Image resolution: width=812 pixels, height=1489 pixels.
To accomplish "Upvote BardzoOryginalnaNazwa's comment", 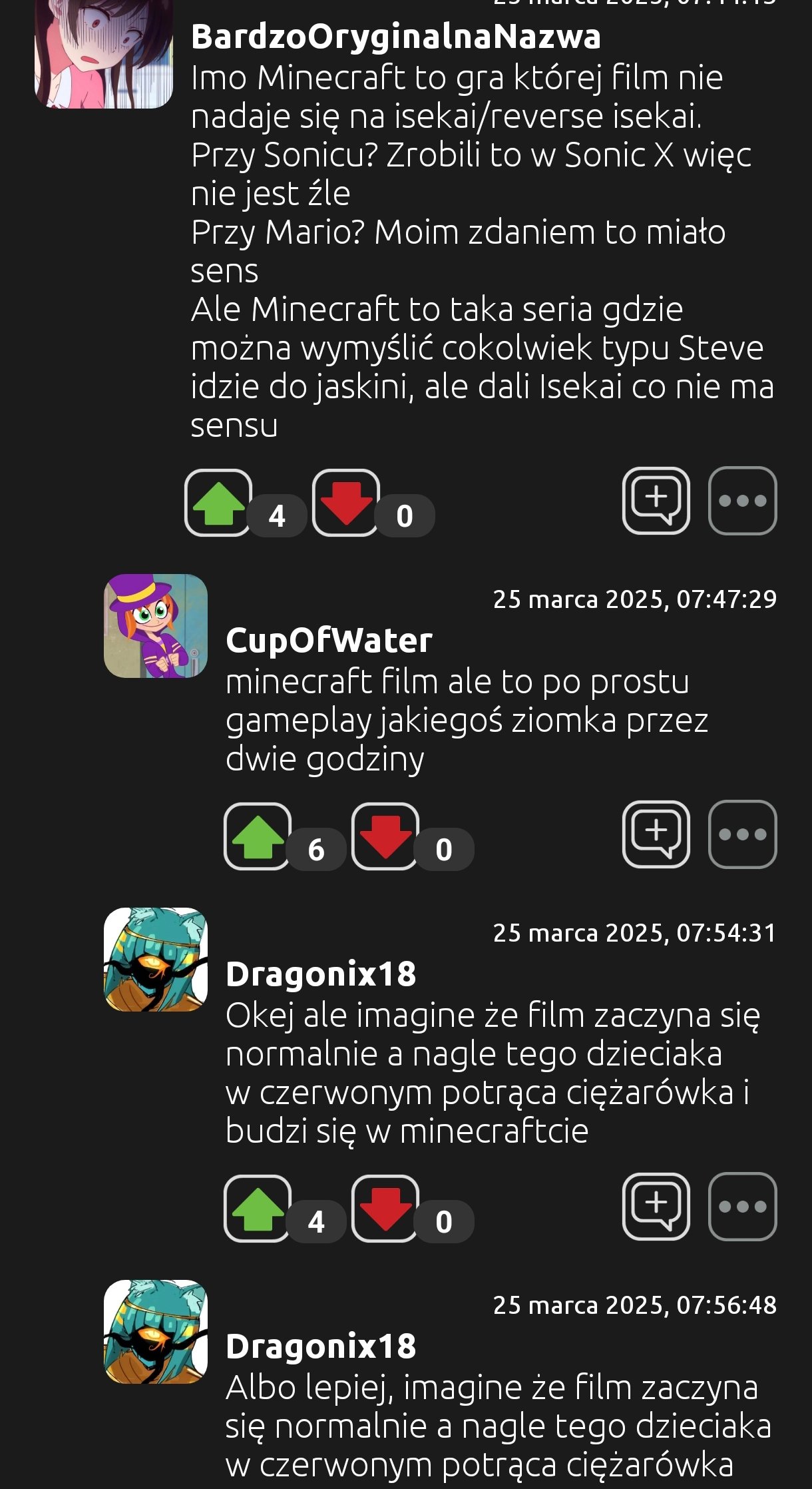I will (218, 503).
